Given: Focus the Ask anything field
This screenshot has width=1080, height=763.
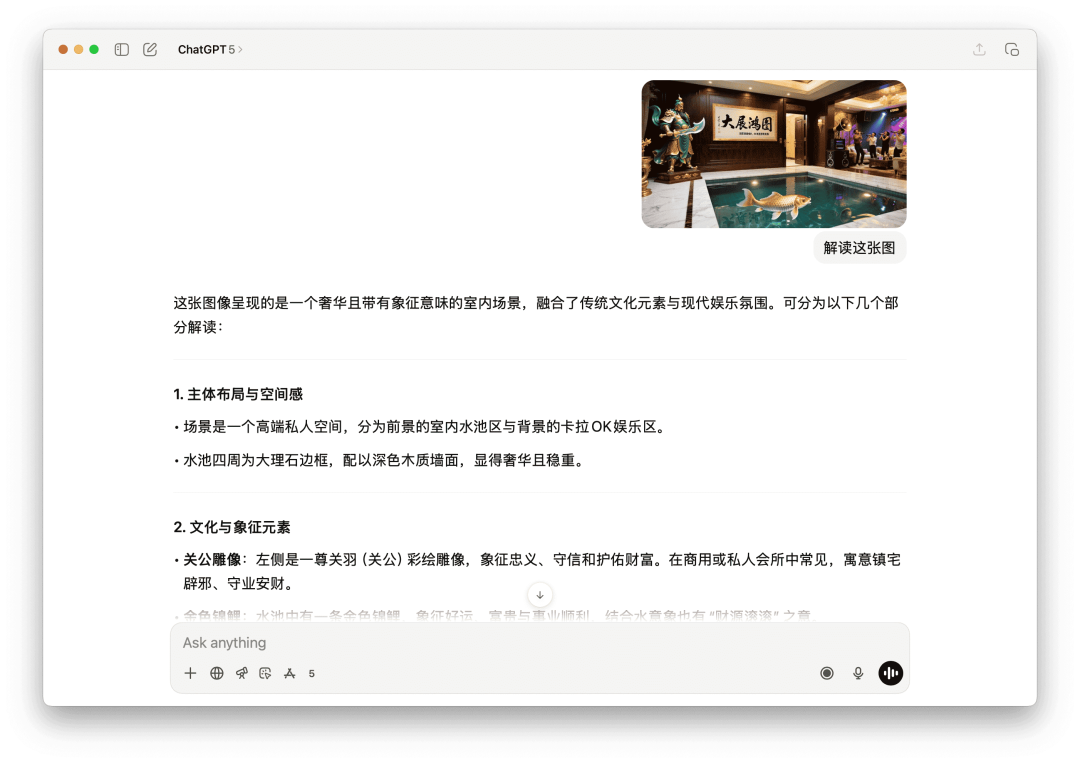Looking at the screenshot, I should pyautogui.click(x=500, y=643).
